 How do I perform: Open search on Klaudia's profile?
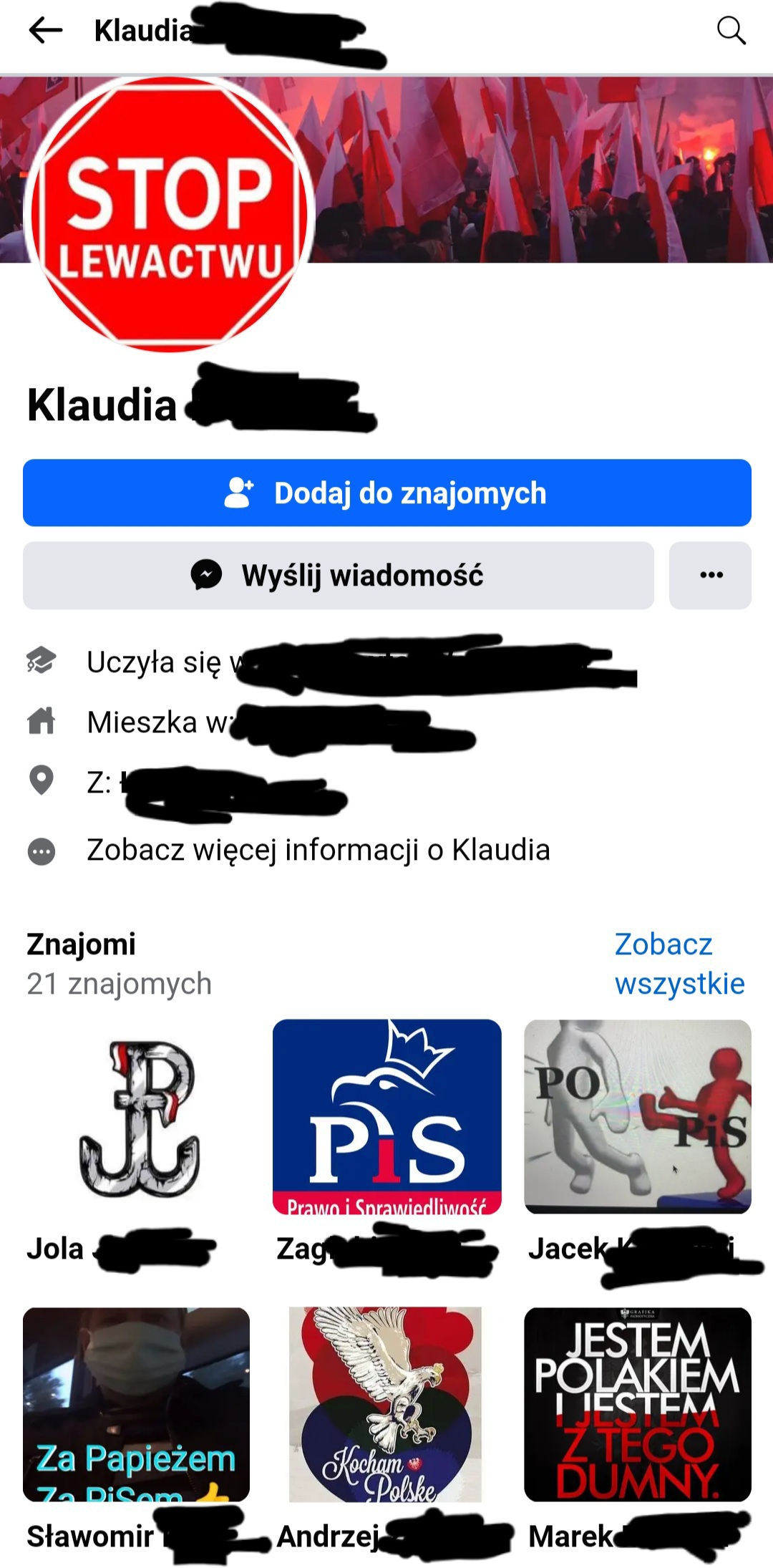[731, 31]
